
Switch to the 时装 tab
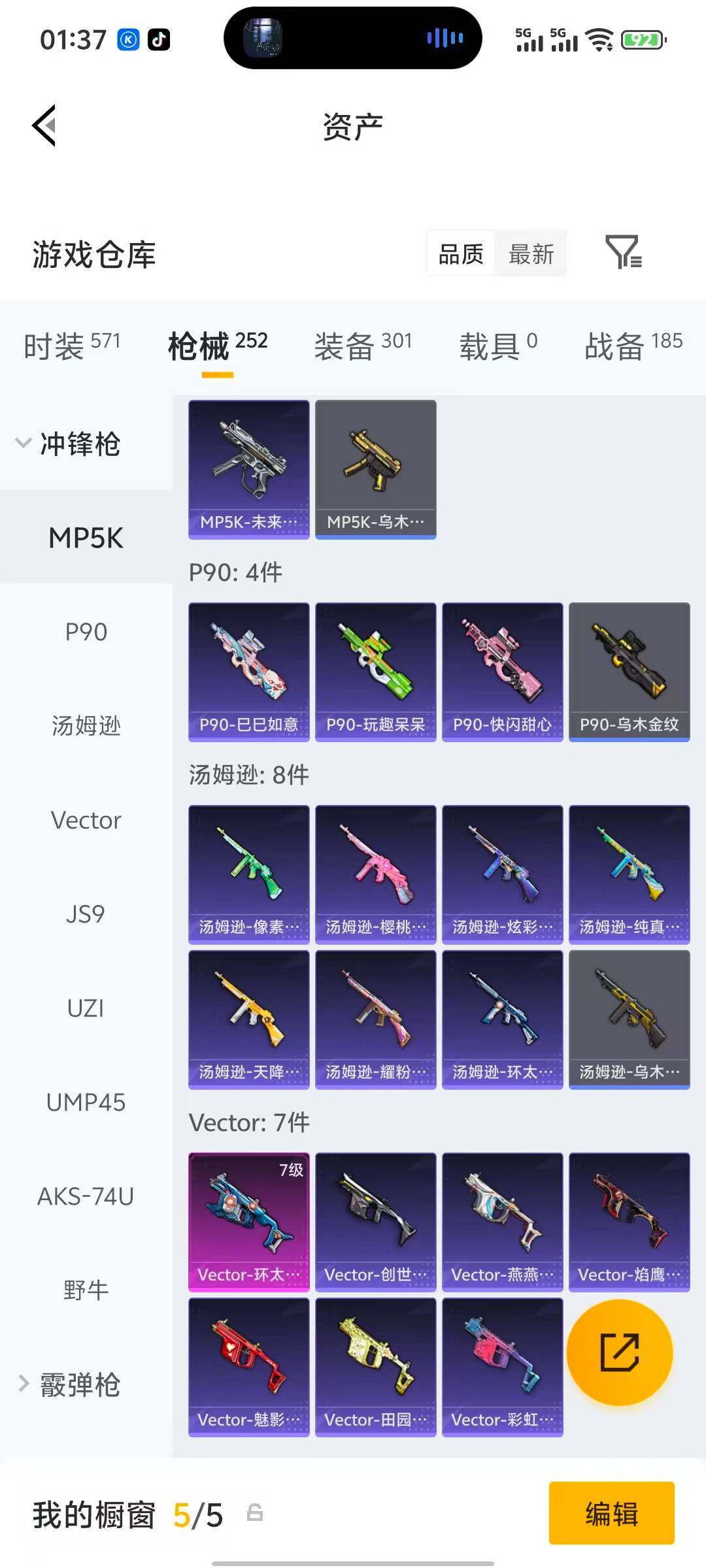[x=72, y=345]
